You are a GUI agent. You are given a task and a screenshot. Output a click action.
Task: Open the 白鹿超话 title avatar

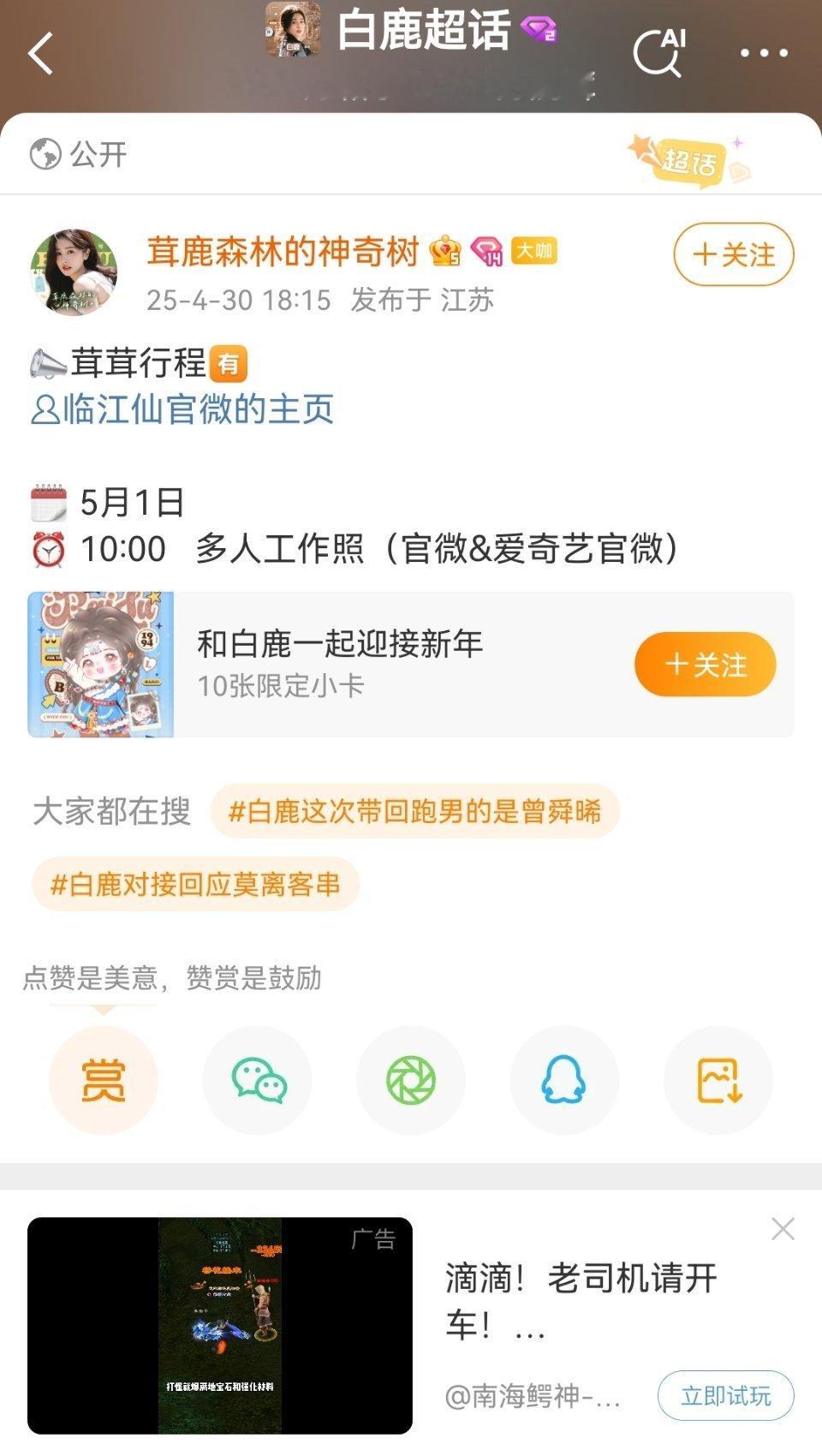(293, 30)
